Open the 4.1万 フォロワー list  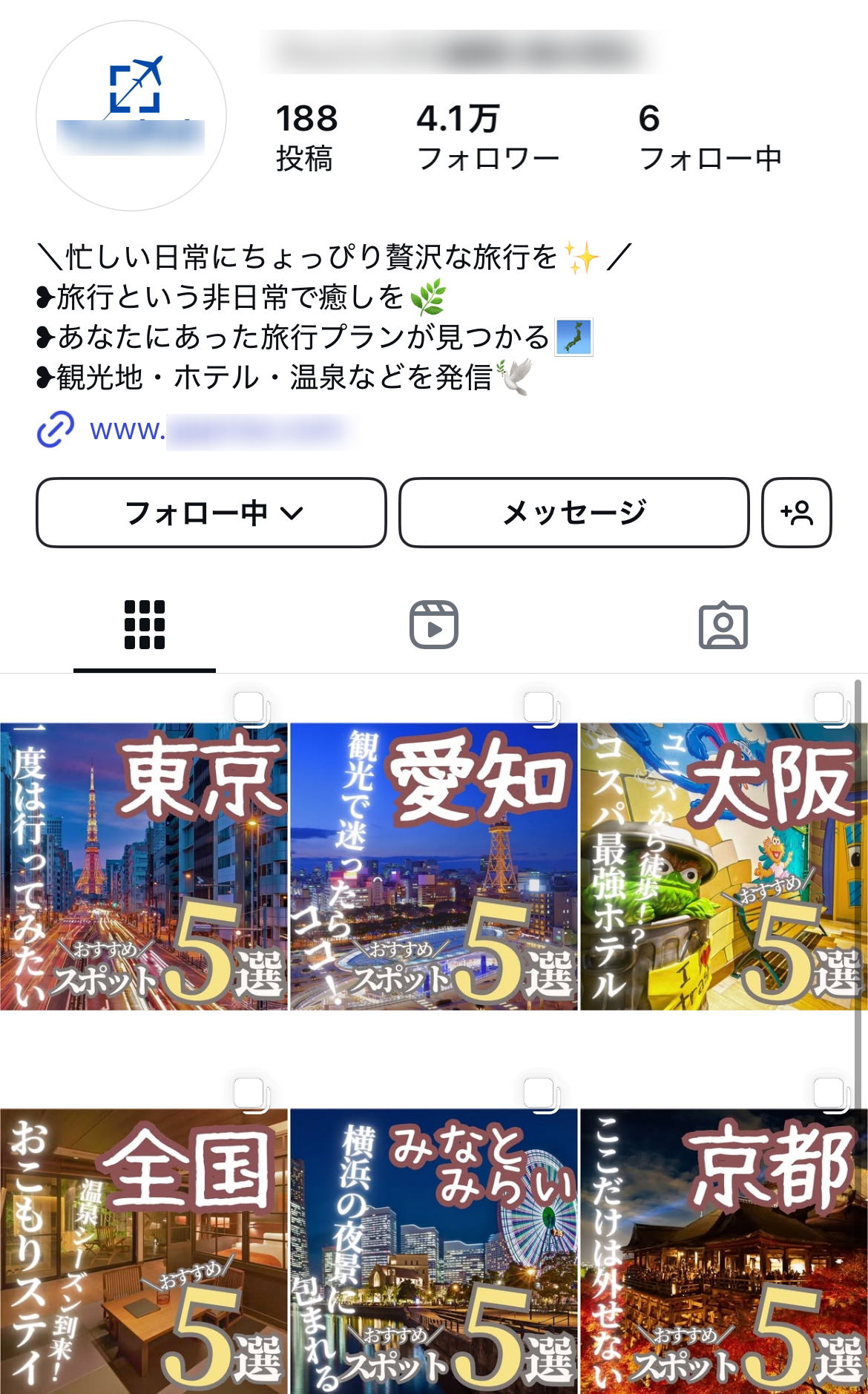point(487,137)
